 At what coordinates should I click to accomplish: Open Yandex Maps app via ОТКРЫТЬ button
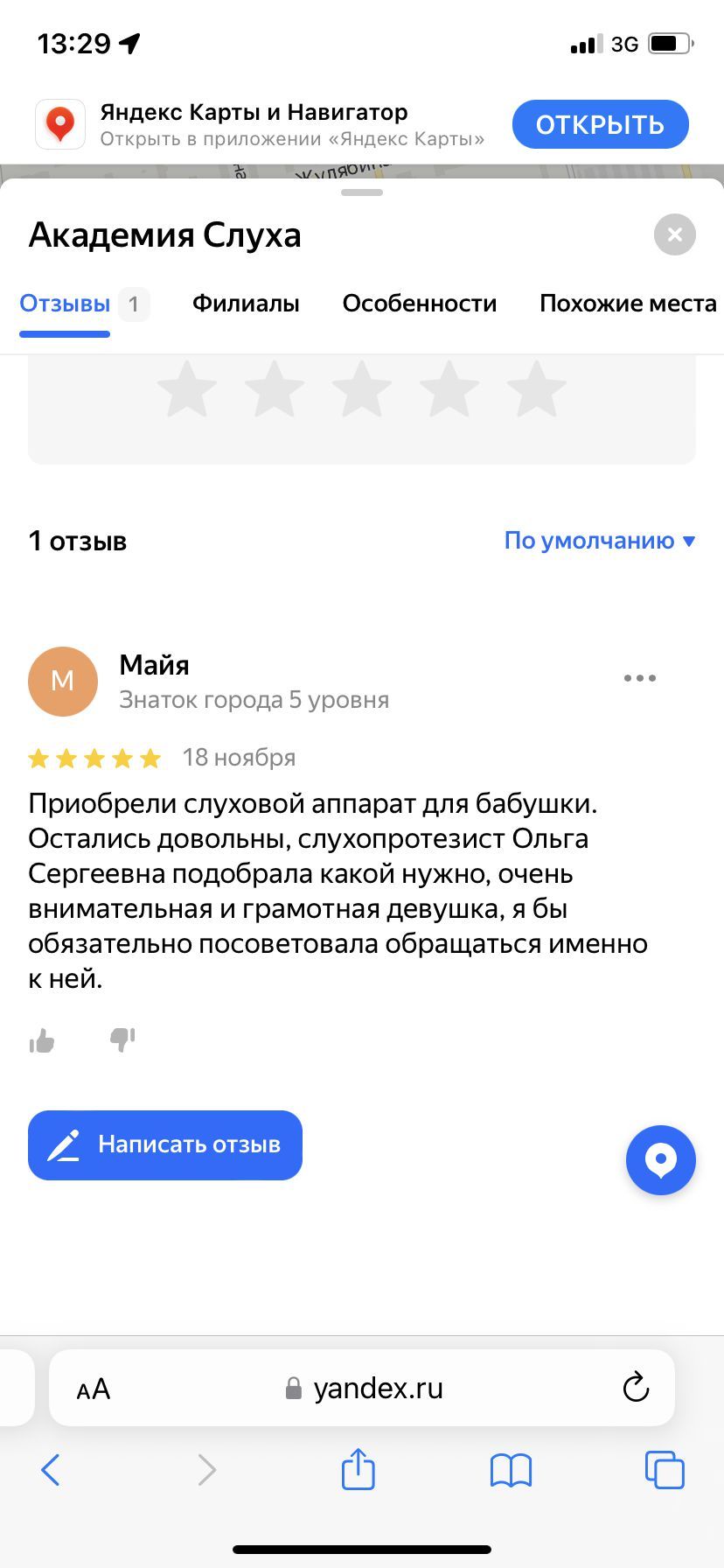pyautogui.click(x=600, y=124)
